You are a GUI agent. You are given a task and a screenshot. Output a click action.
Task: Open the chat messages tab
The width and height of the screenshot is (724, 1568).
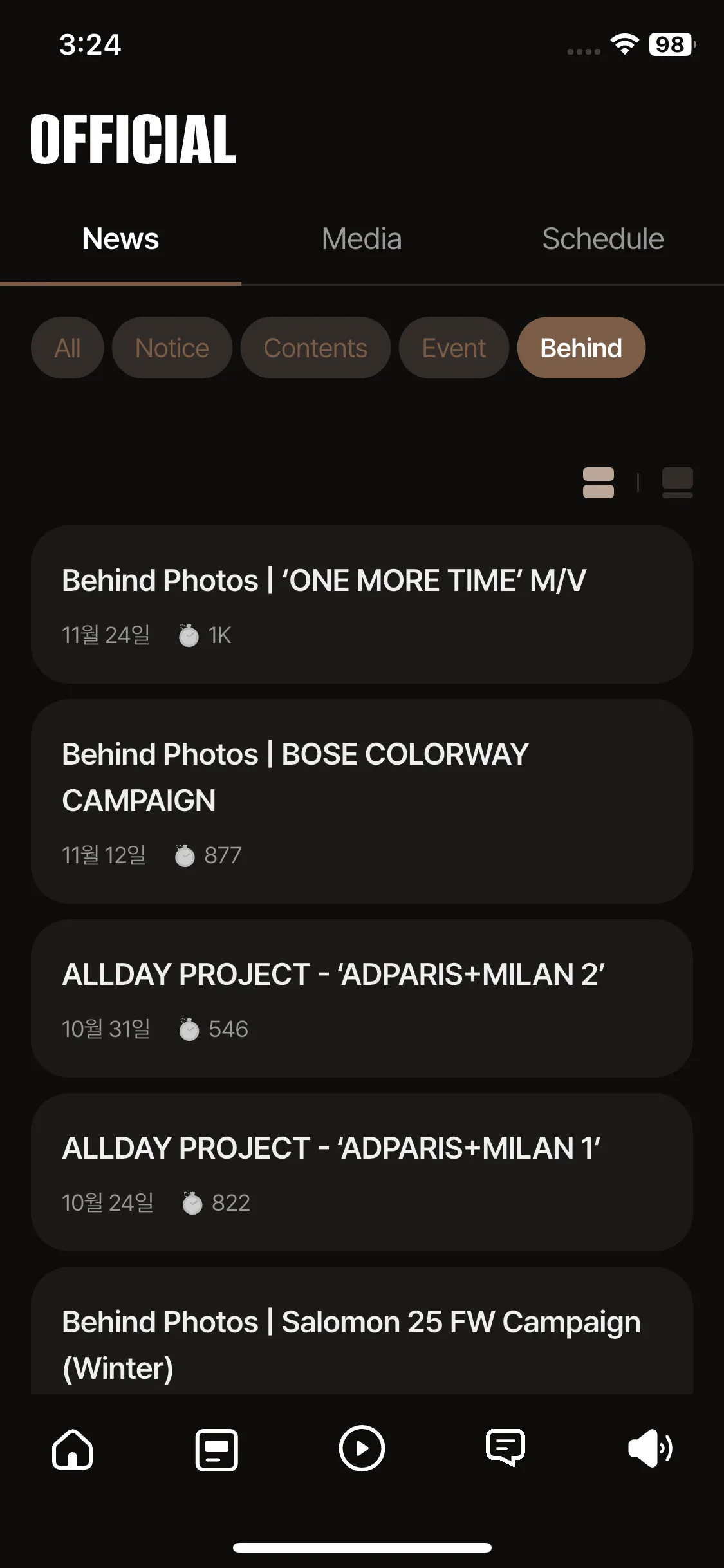pos(506,1449)
